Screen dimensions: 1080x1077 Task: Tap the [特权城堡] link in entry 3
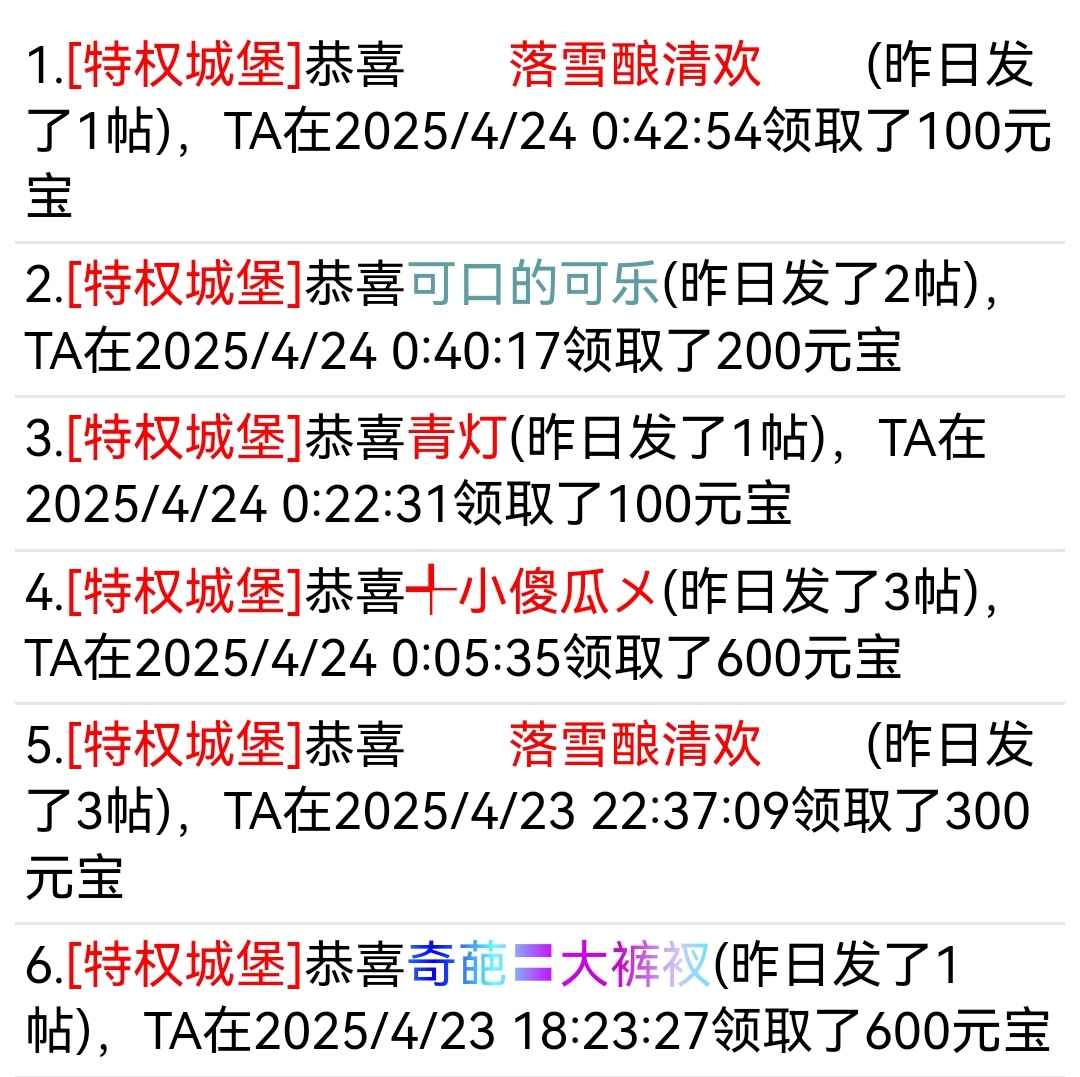click(x=185, y=440)
